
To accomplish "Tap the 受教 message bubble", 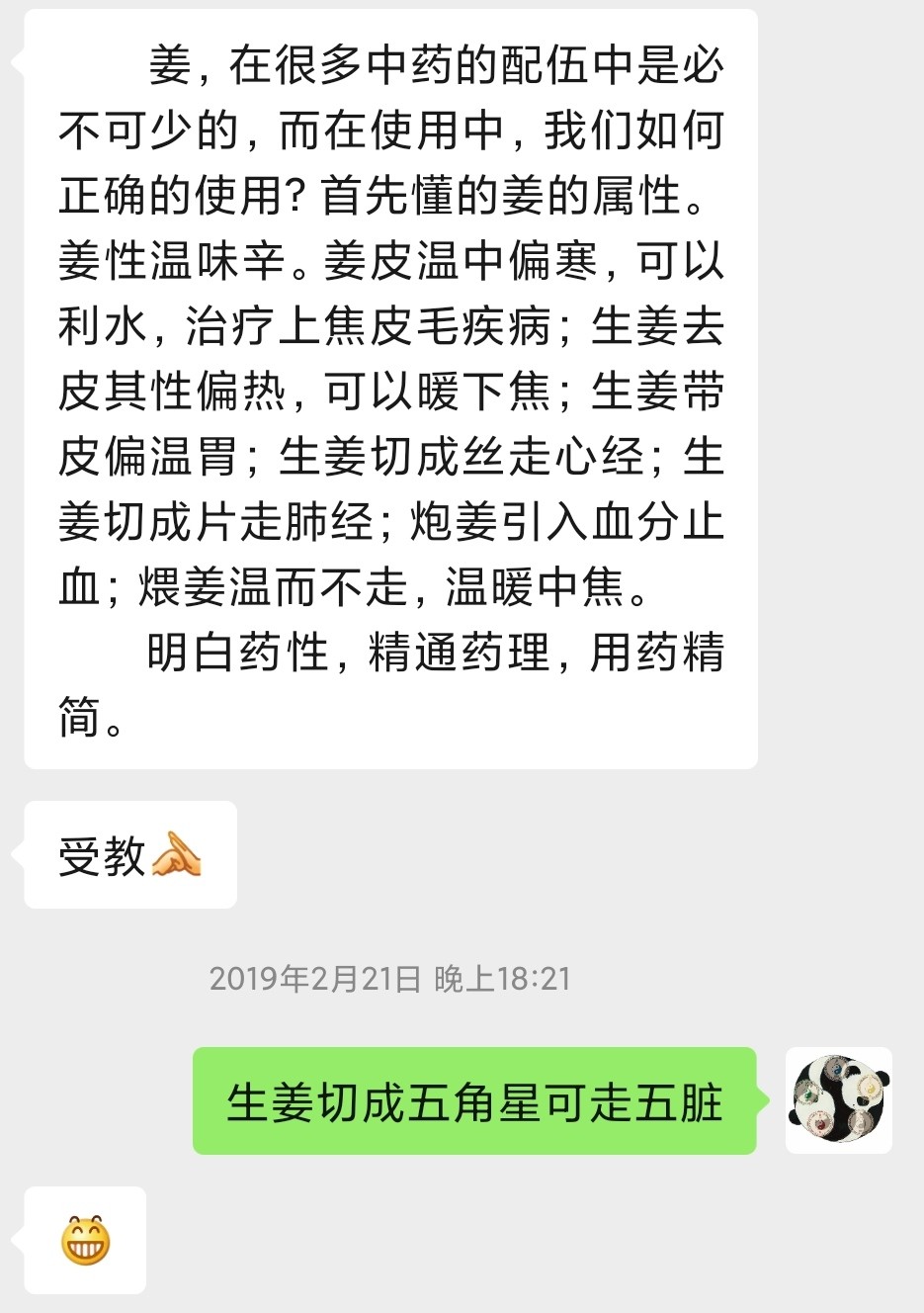I will tap(128, 856).
